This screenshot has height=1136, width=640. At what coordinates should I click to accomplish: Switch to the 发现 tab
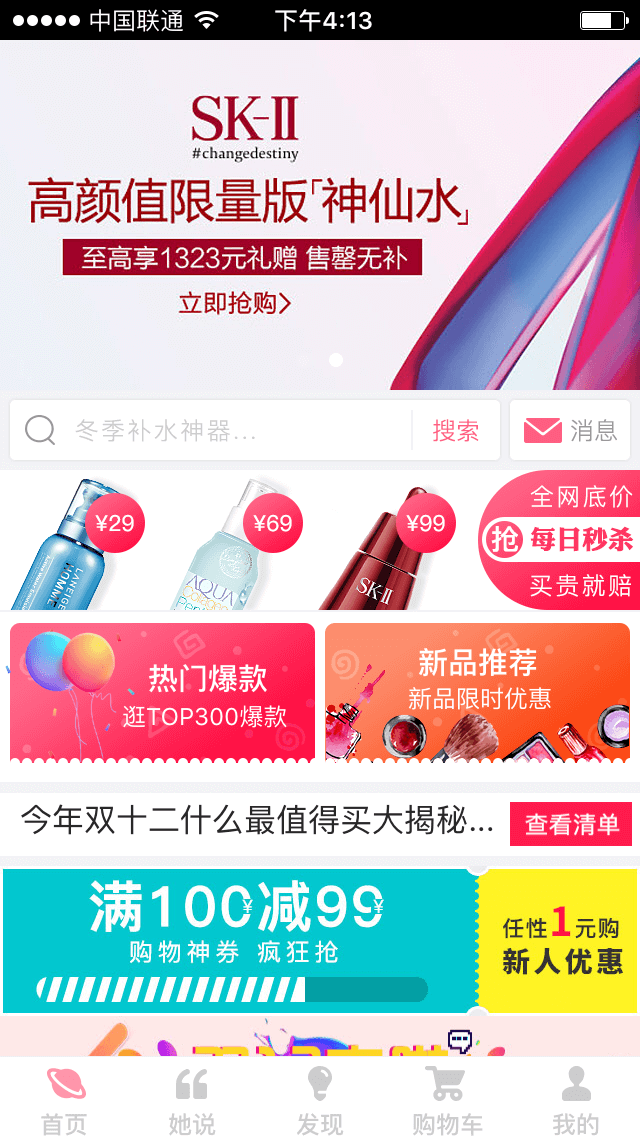pyautogui.click(x=320, y=1098)
